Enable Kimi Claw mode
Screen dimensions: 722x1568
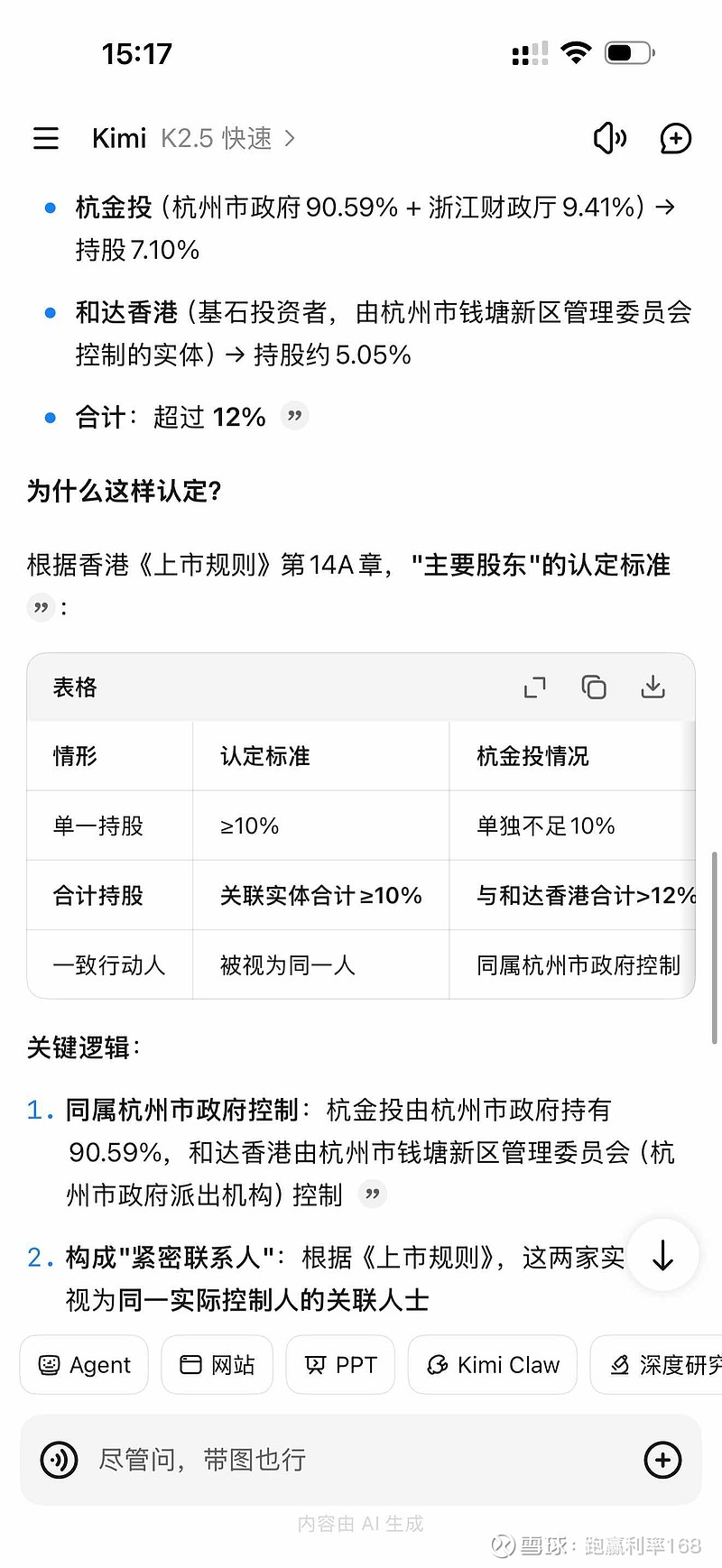coord(492,1364)
